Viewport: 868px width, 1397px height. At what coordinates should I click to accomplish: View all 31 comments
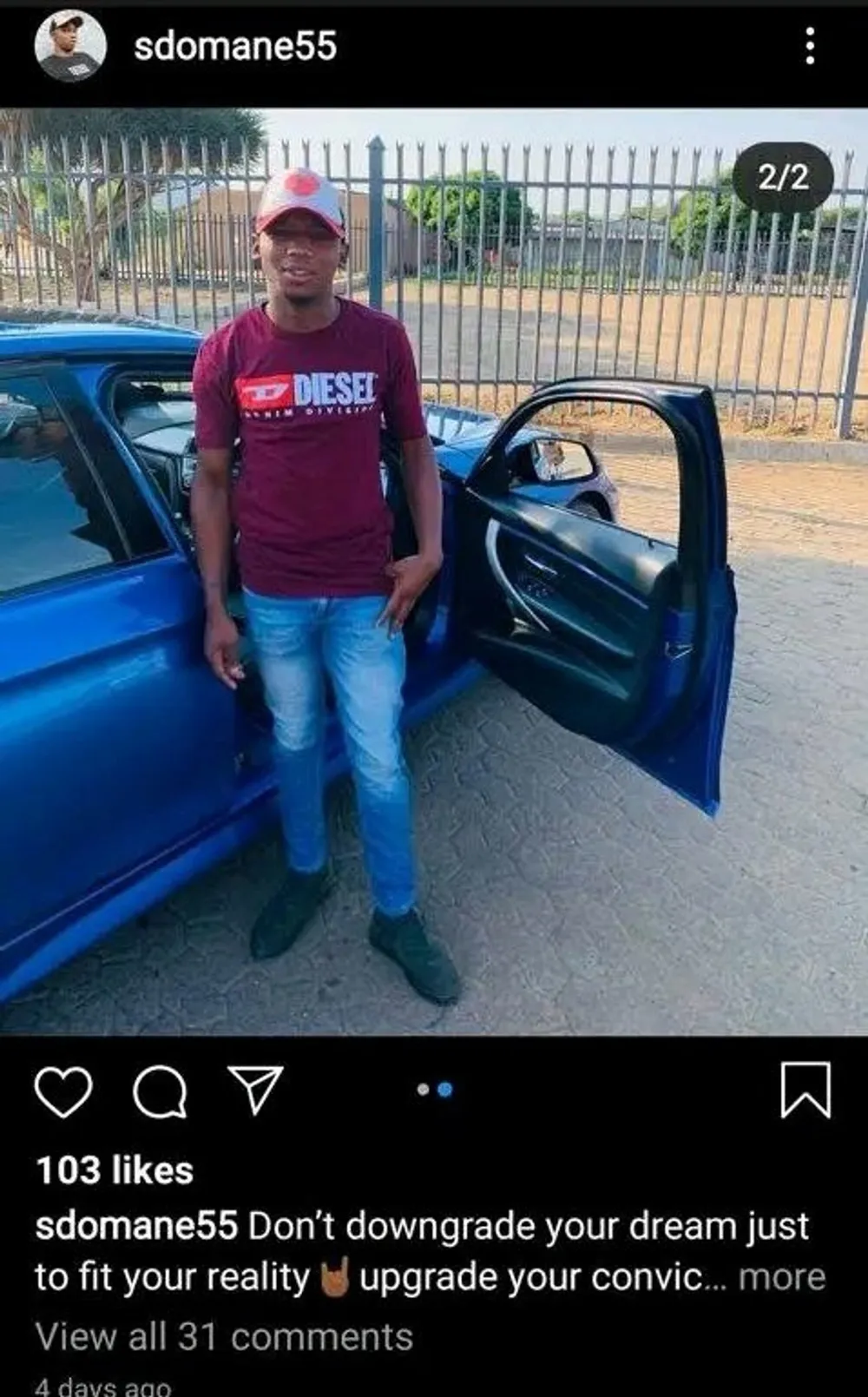(224, 1336)
